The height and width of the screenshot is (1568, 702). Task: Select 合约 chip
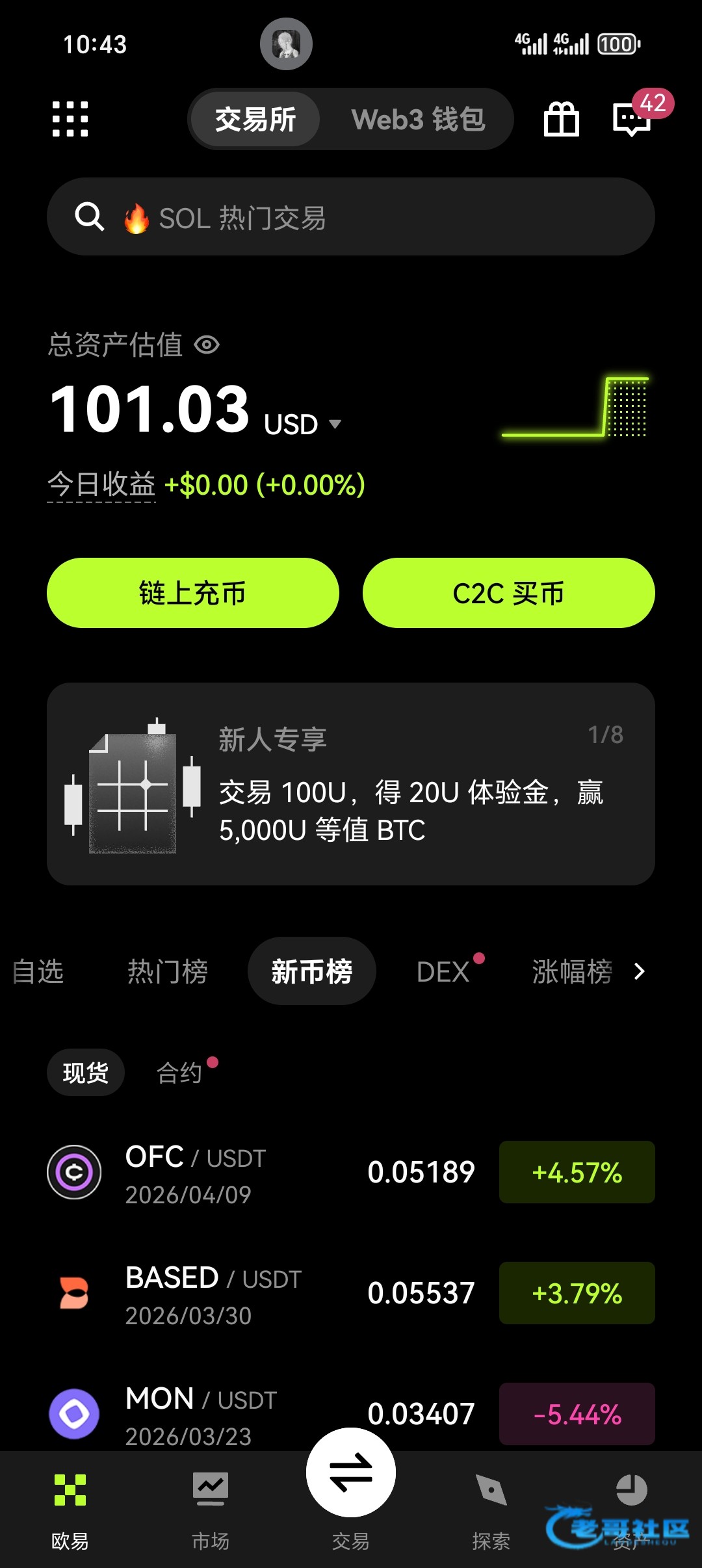(179, 1073)
